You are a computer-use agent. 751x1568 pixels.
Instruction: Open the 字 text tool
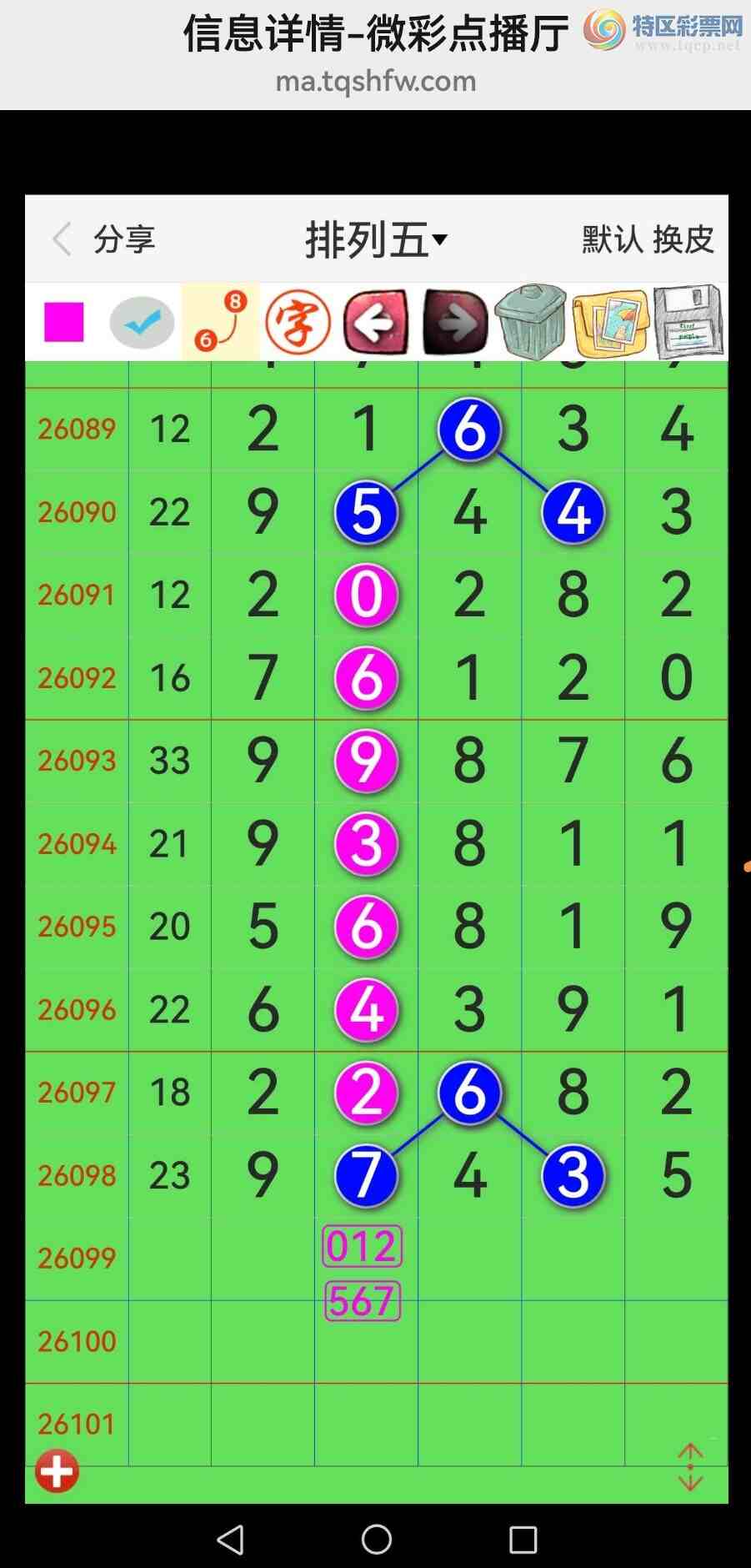[x=298, y=322]
